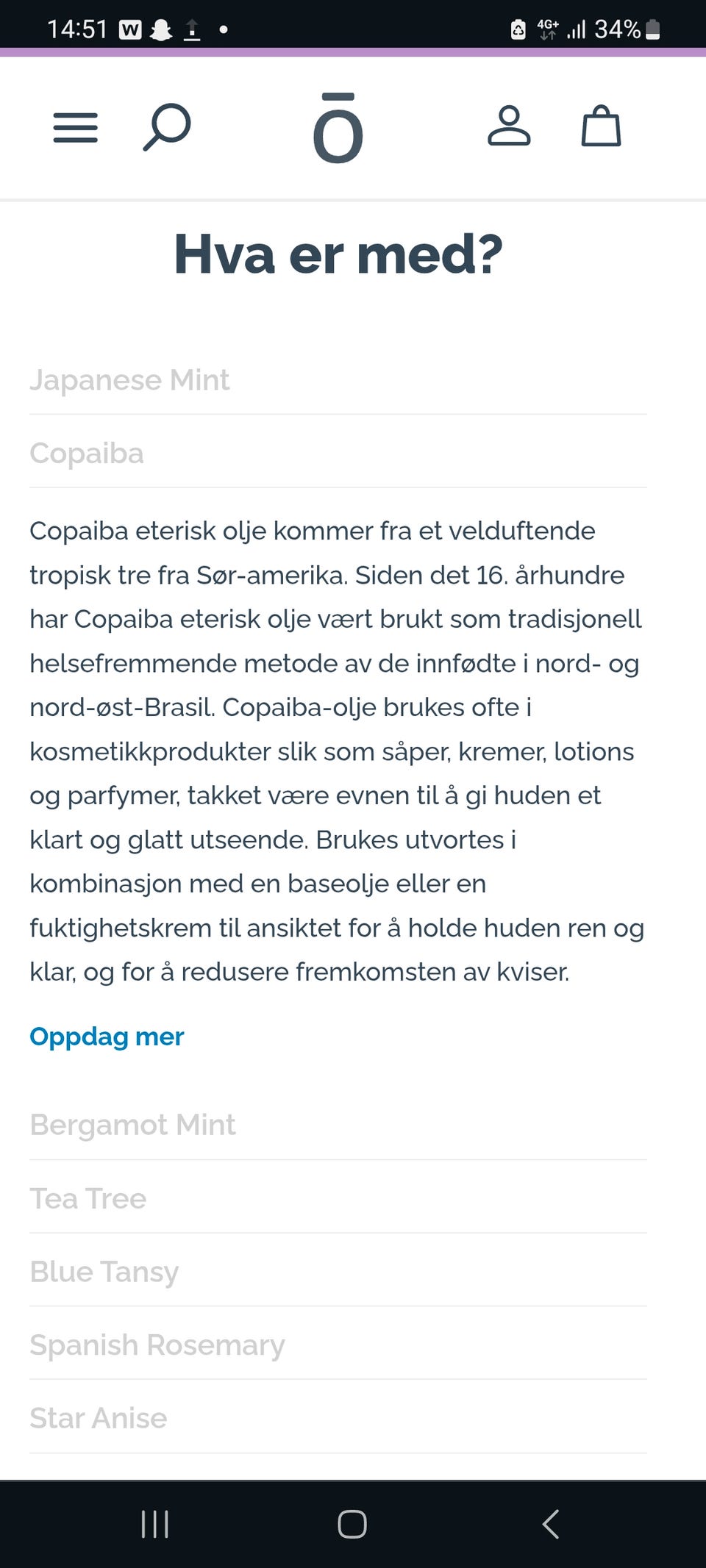
Task: Expand the Bergamot Mint section
Action: (132, 1124)
